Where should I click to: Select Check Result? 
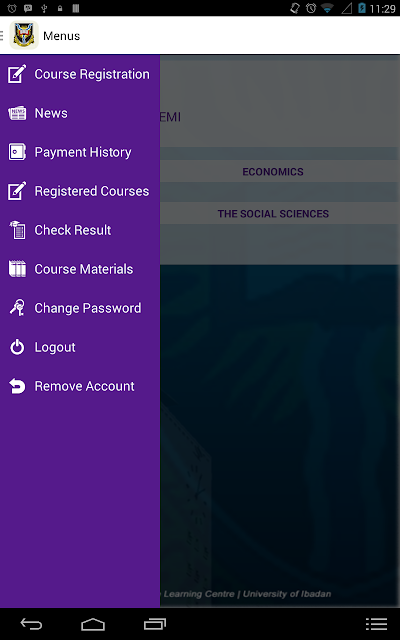[80, 230]
